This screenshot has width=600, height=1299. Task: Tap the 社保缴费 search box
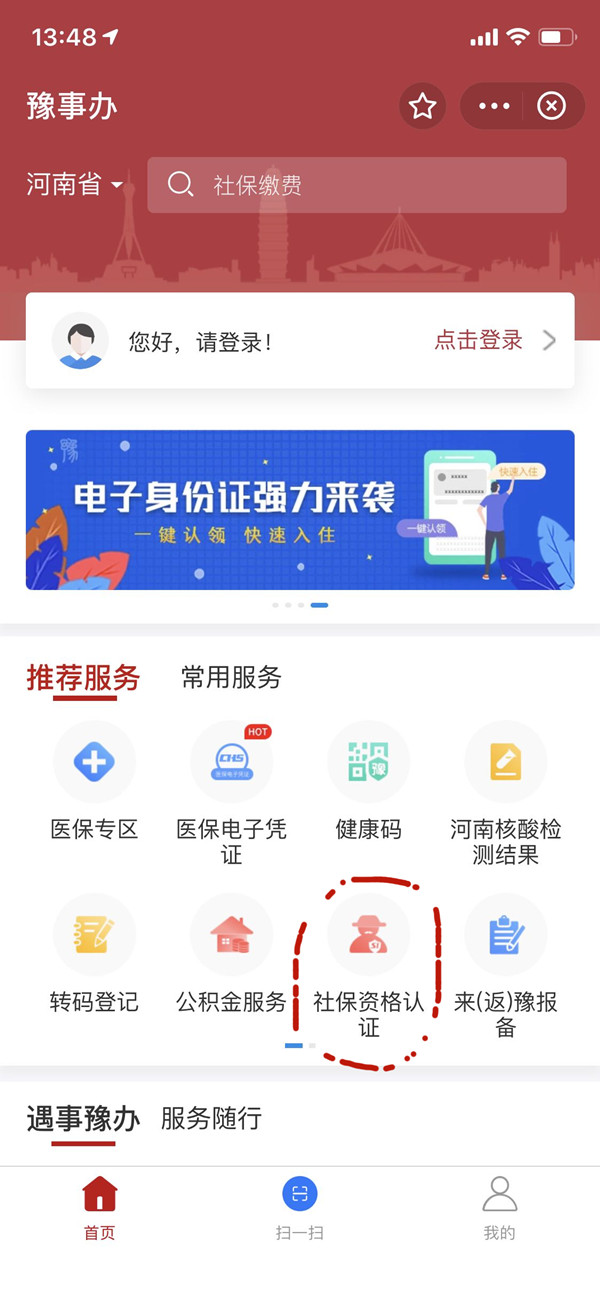357,185
